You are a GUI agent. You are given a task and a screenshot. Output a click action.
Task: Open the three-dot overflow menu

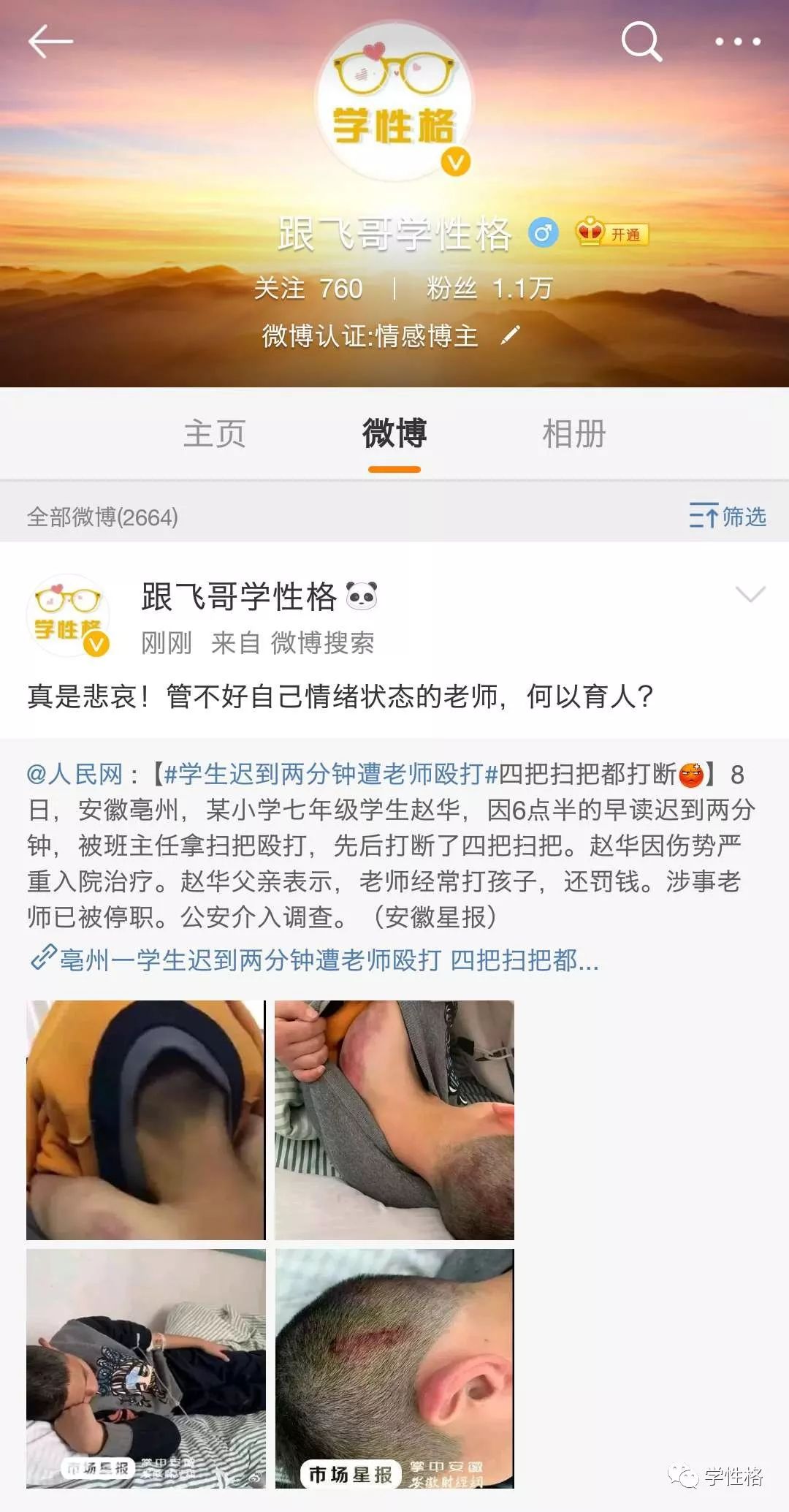738,42
